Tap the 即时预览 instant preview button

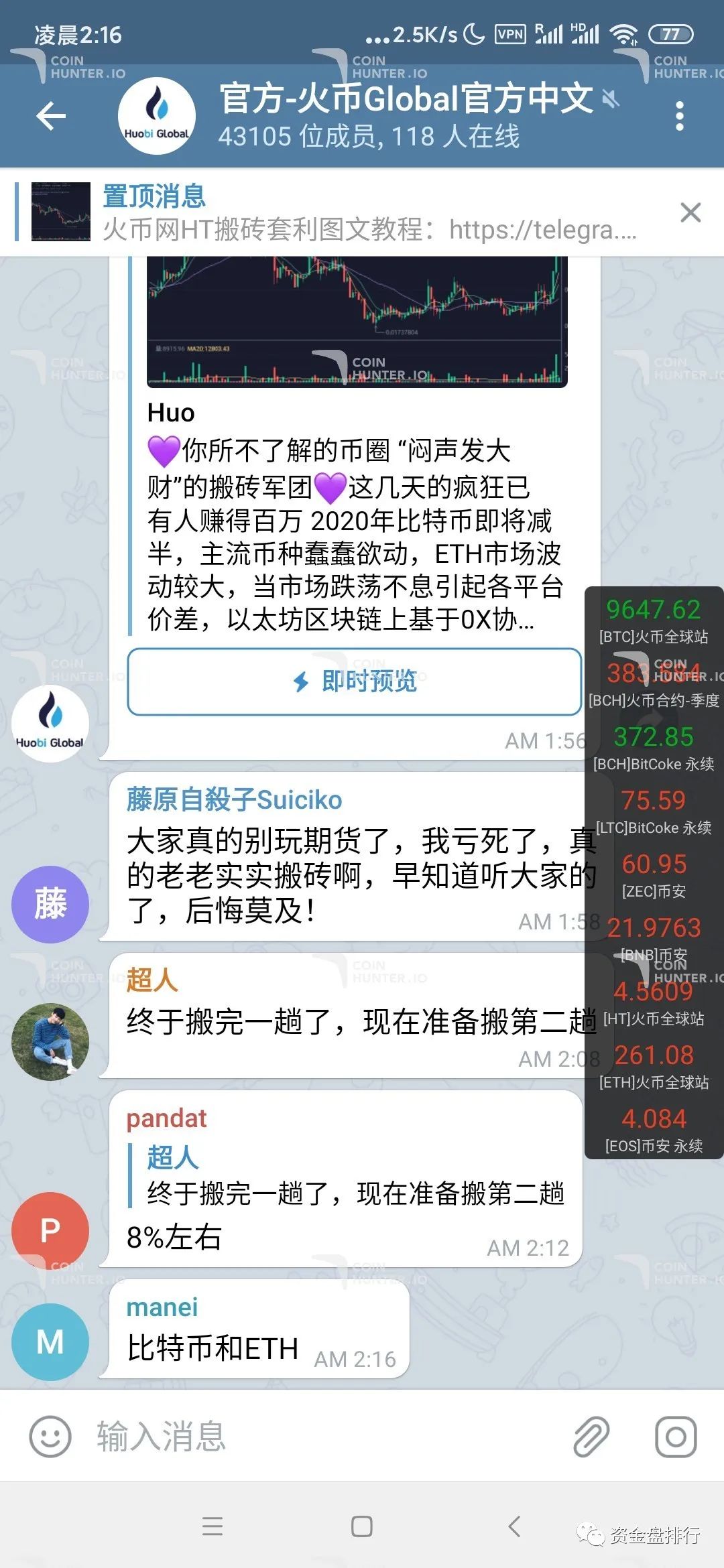click(x=355, y=681)
